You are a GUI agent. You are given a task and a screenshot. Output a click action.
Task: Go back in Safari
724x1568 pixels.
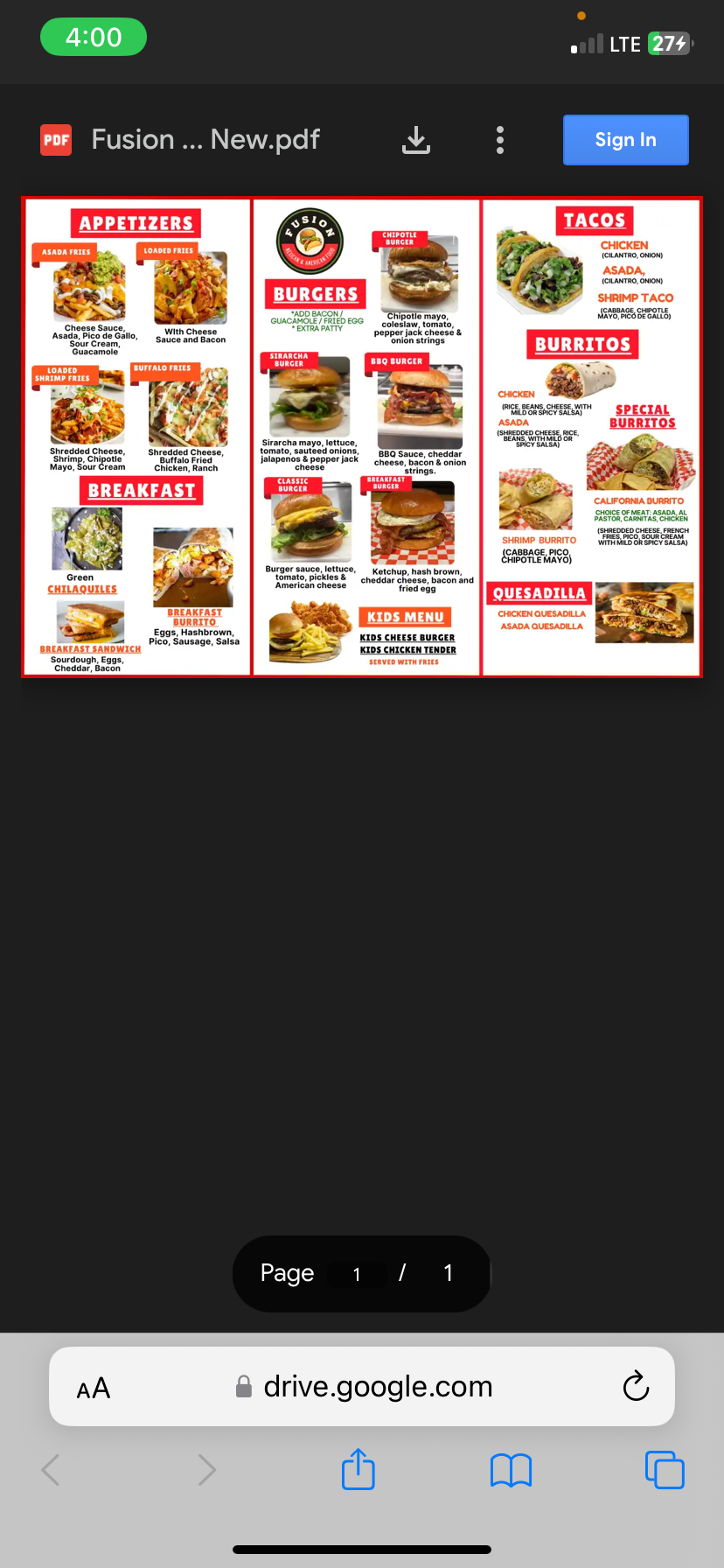(x=52, y=1470)
